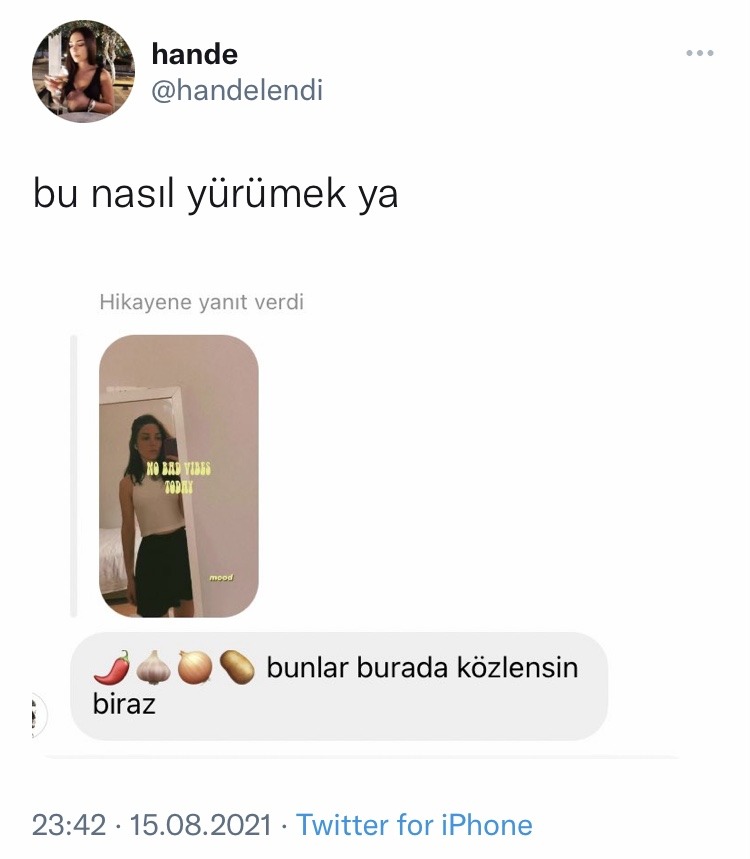Open the tweet's overflow menu
The image size is (750, 859).
(699, 53)
